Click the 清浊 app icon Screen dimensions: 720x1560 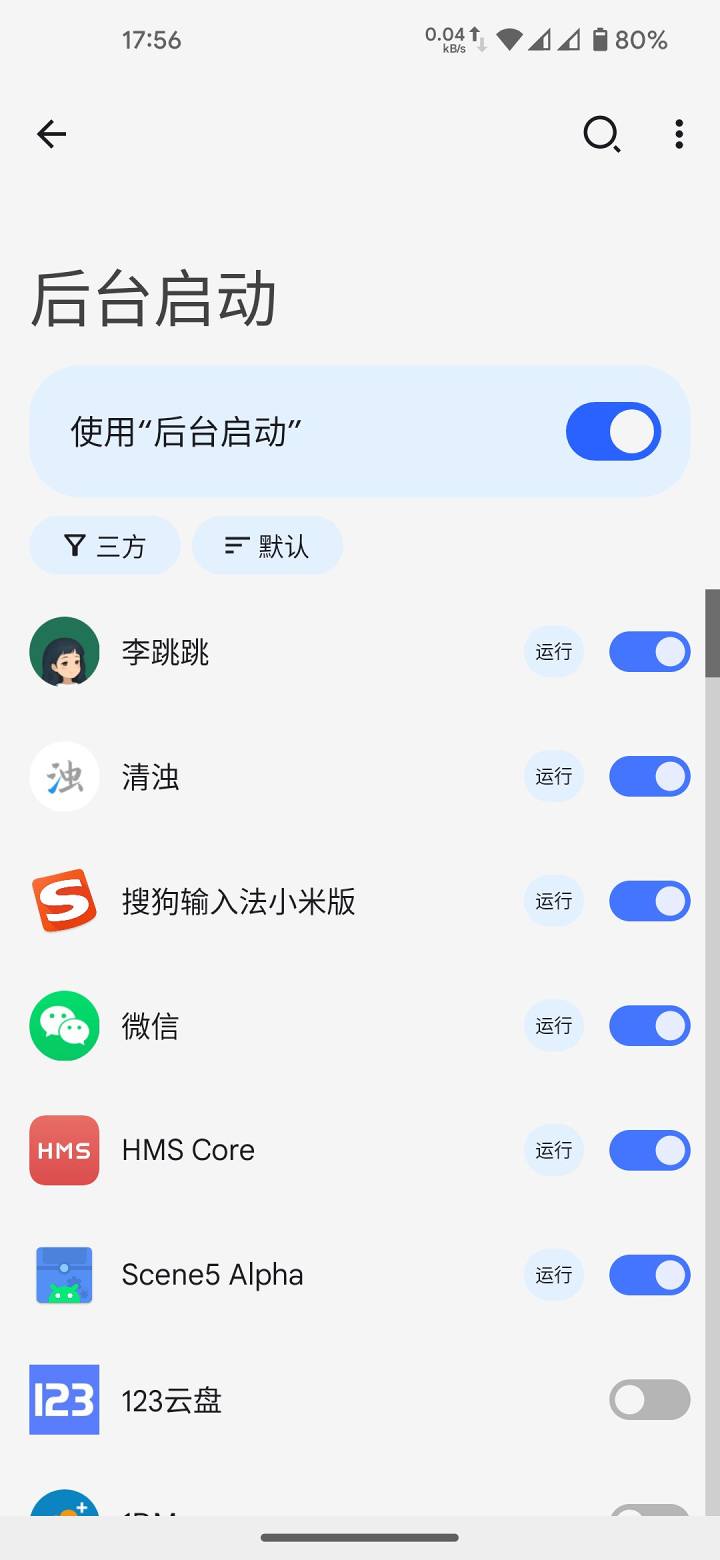(x=64, y=777)
